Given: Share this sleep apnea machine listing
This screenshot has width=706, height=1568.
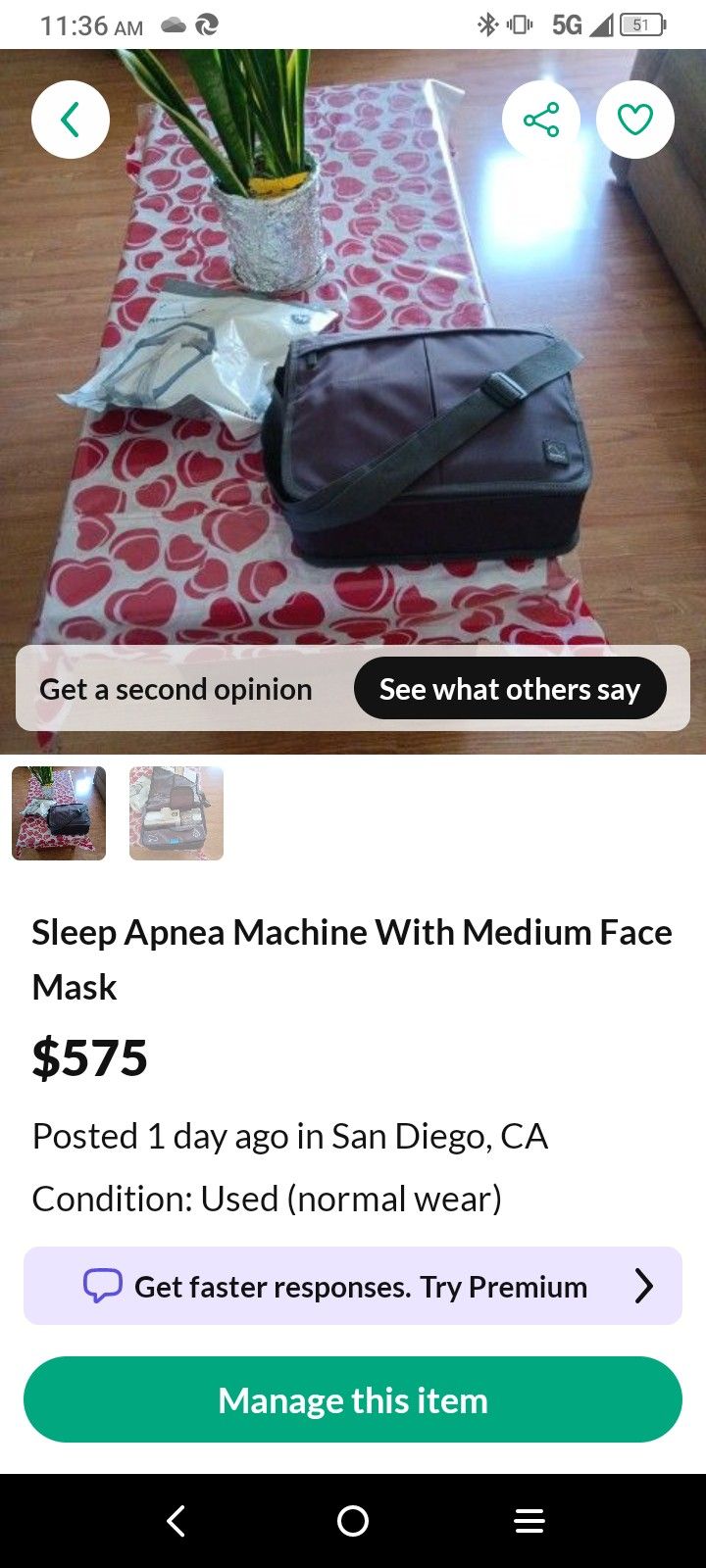Looking at the screenshot, I should [541, 120].
